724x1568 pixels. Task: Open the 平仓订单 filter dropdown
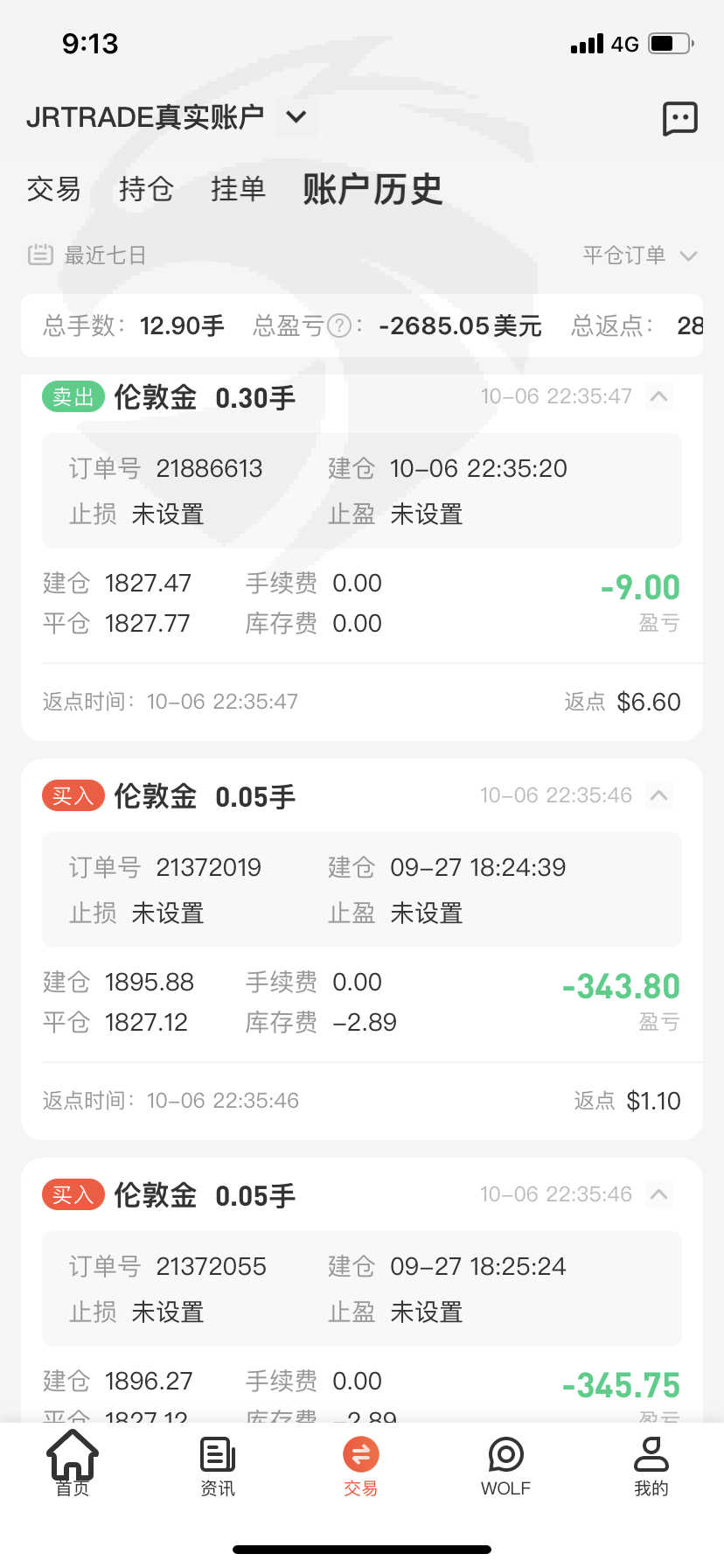tap(640, 255)
